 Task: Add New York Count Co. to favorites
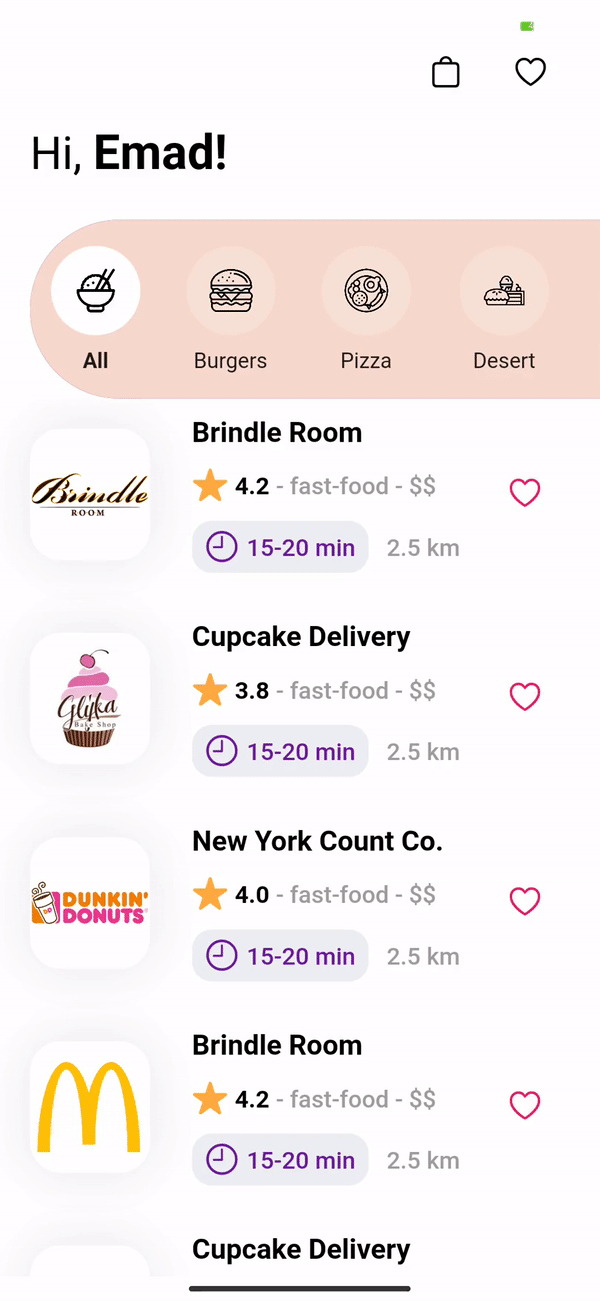(525, 901)
